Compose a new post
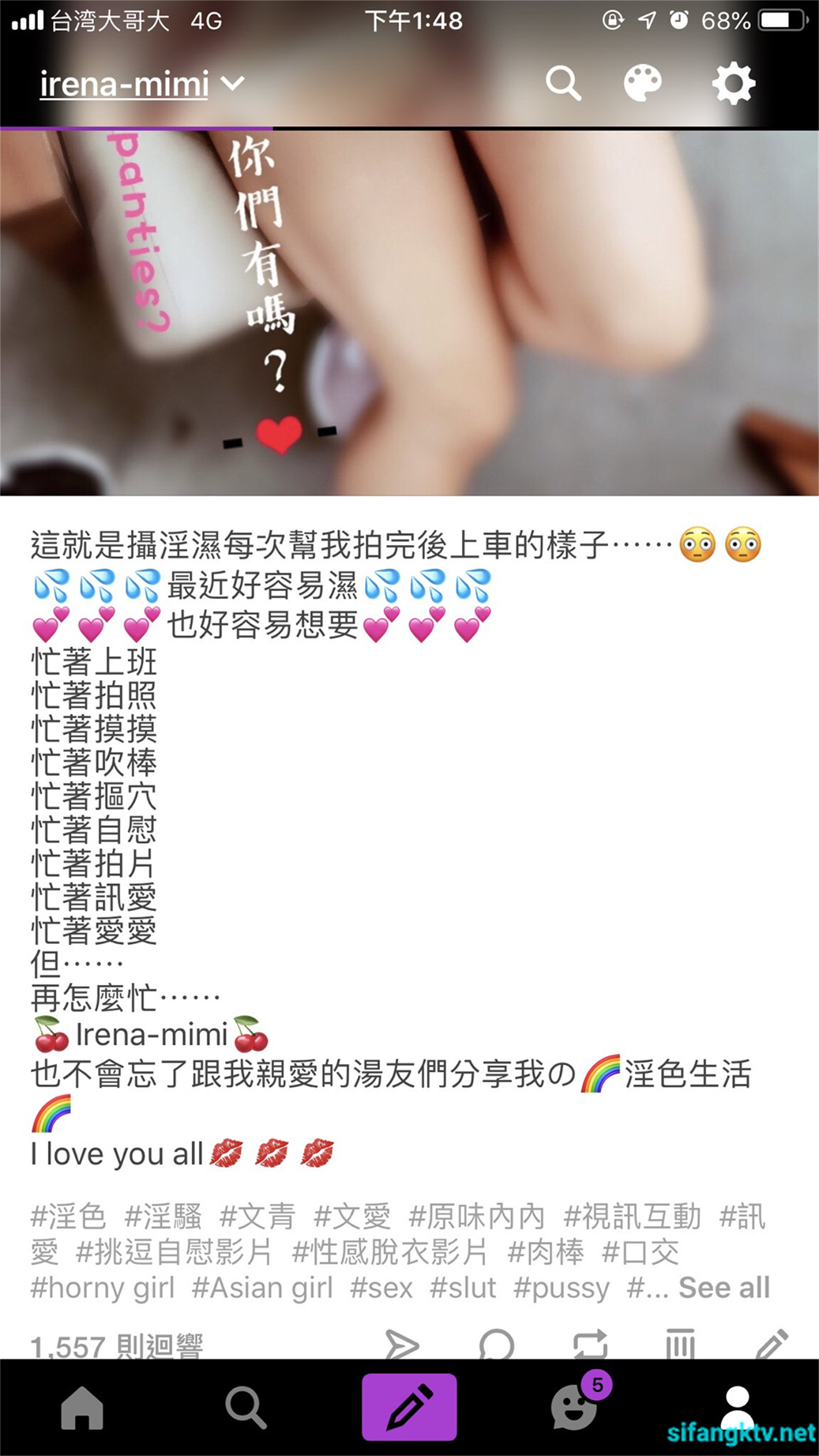 point(409,1407)
